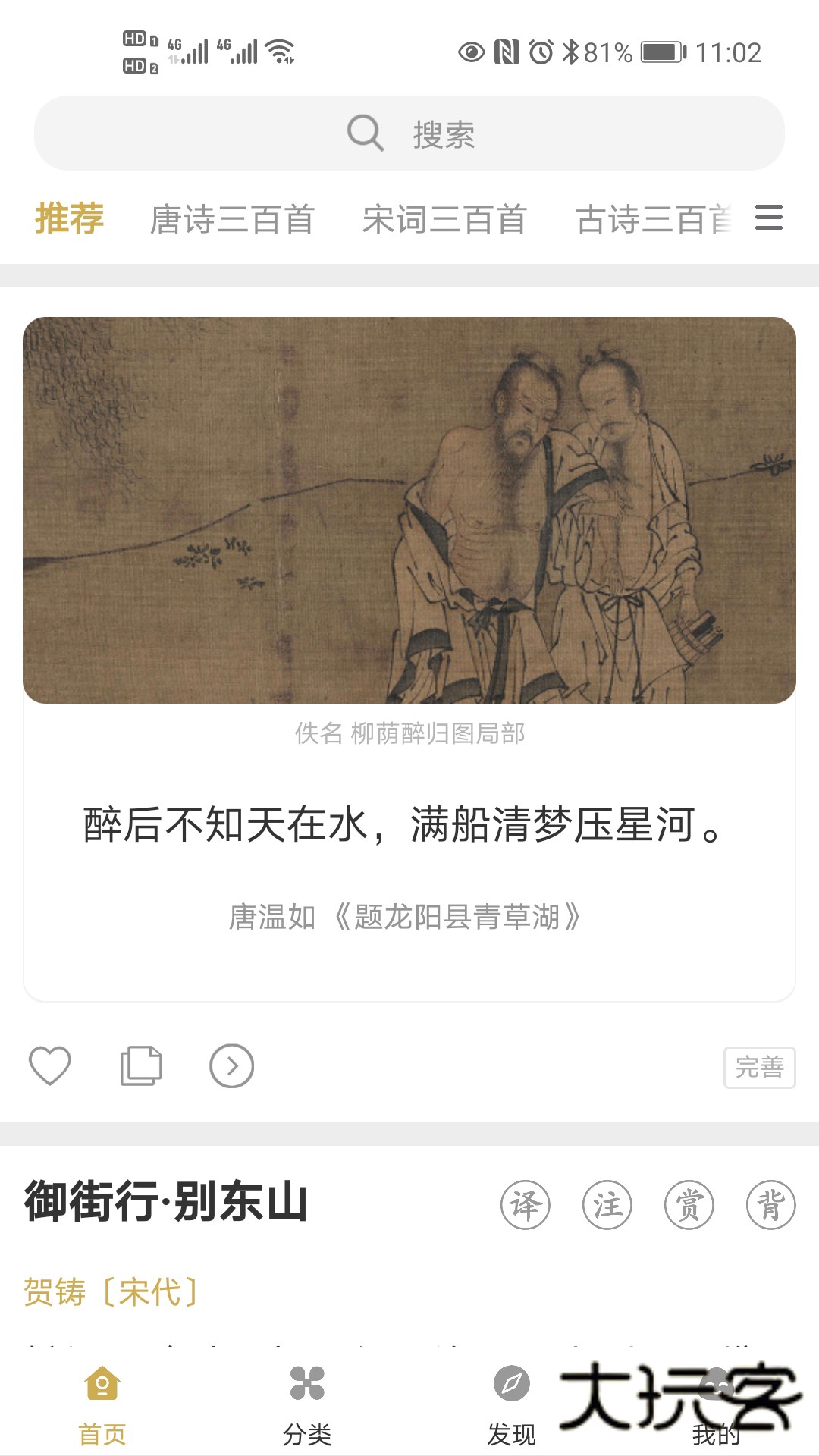
Task: View the 译 translation for 御街行·别东山
Action: 525,1204
